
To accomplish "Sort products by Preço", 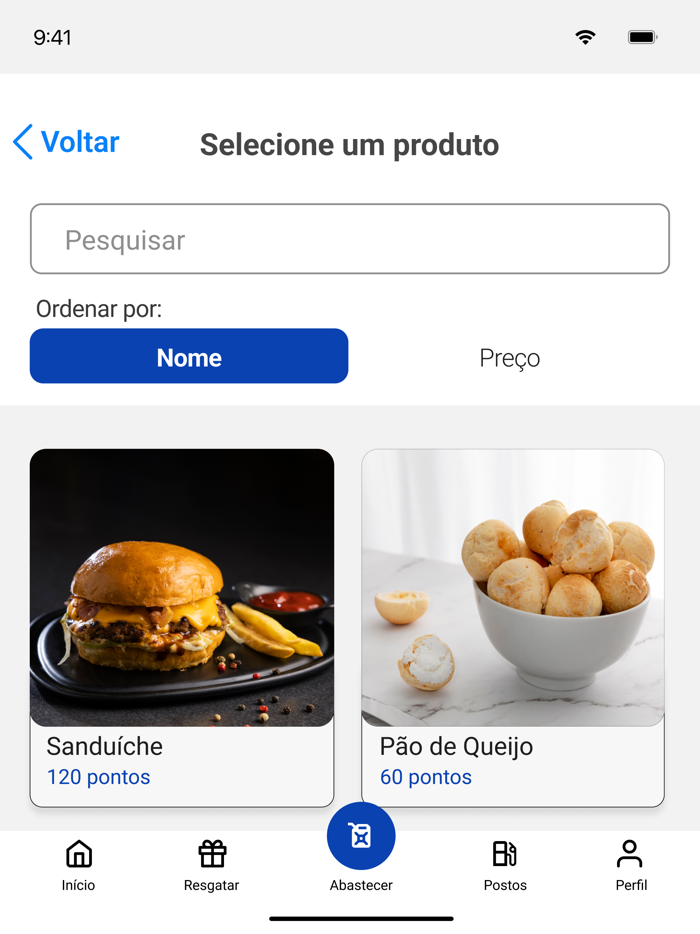I will pos(509,358).
